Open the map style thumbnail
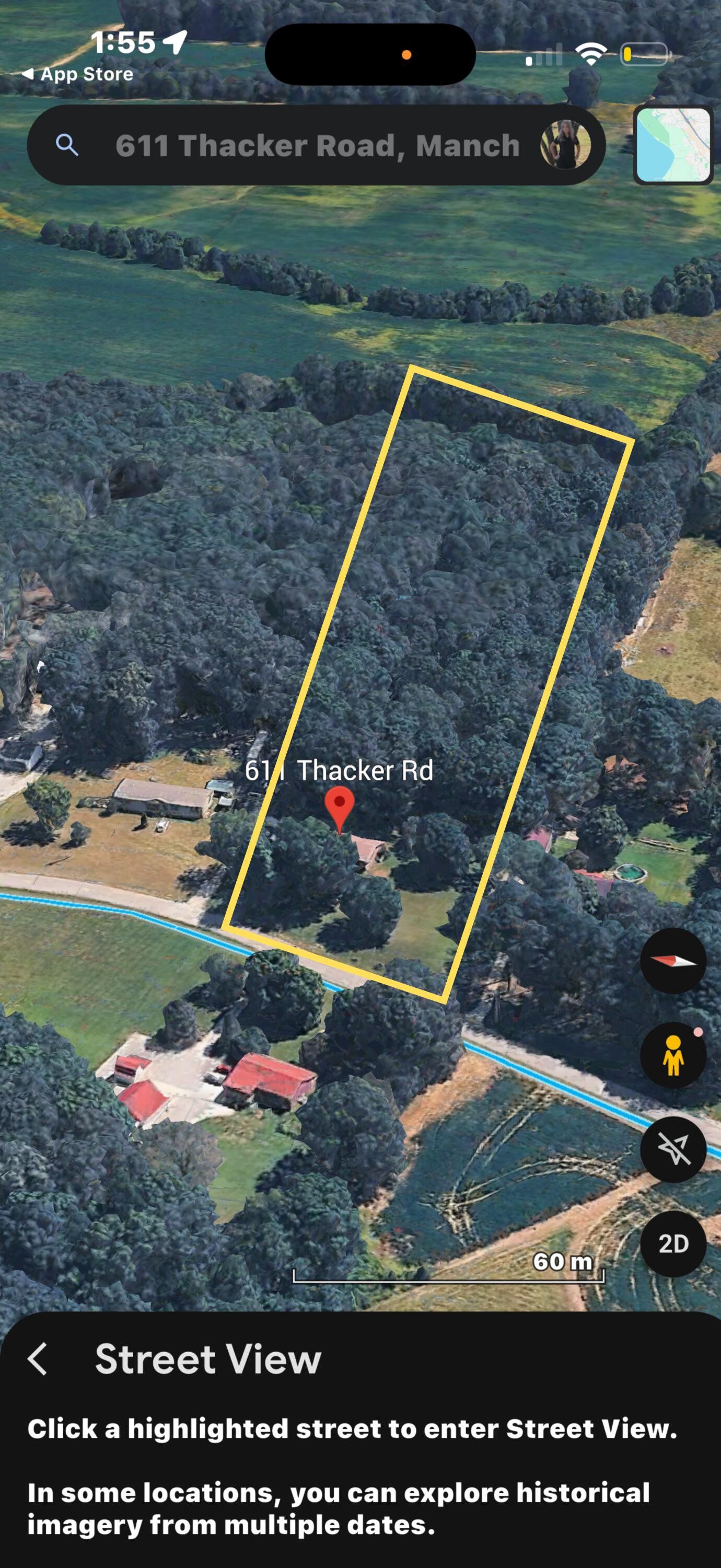Viewport: 721px width, 1568px height. click(x=673, y=145)
